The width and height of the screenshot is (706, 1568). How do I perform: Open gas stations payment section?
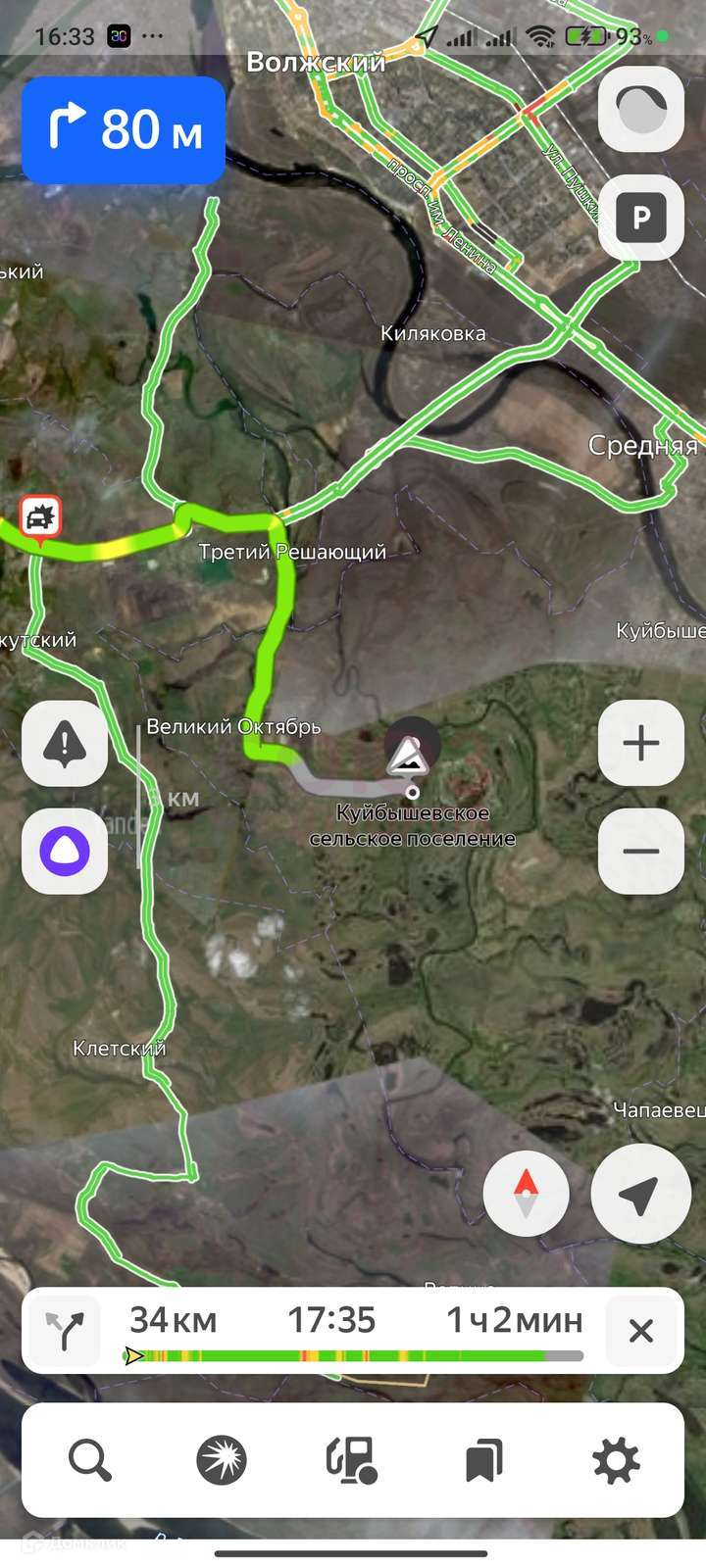[x=352, y=1461]
